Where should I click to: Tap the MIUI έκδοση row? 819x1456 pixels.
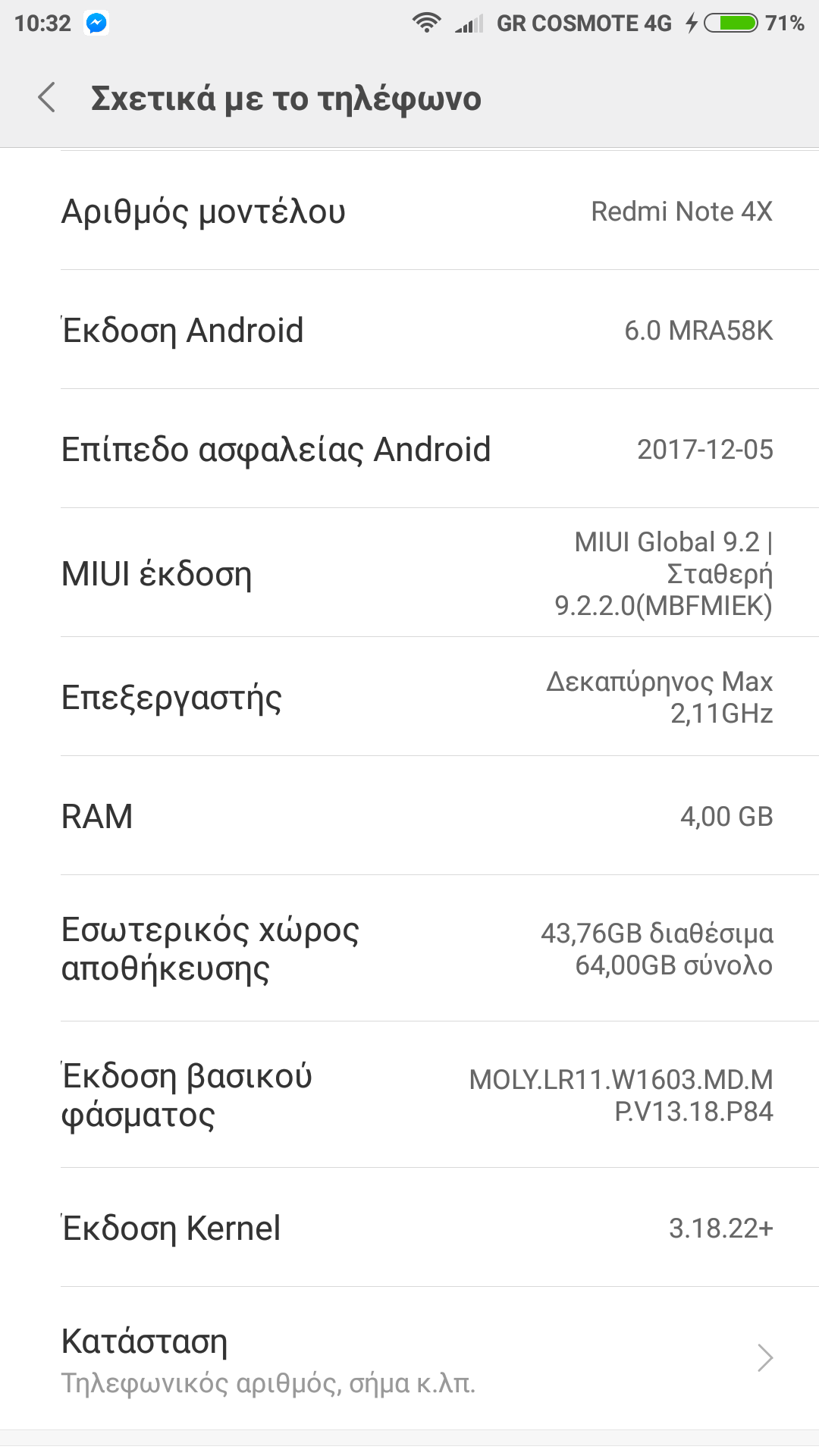(409, 573)
